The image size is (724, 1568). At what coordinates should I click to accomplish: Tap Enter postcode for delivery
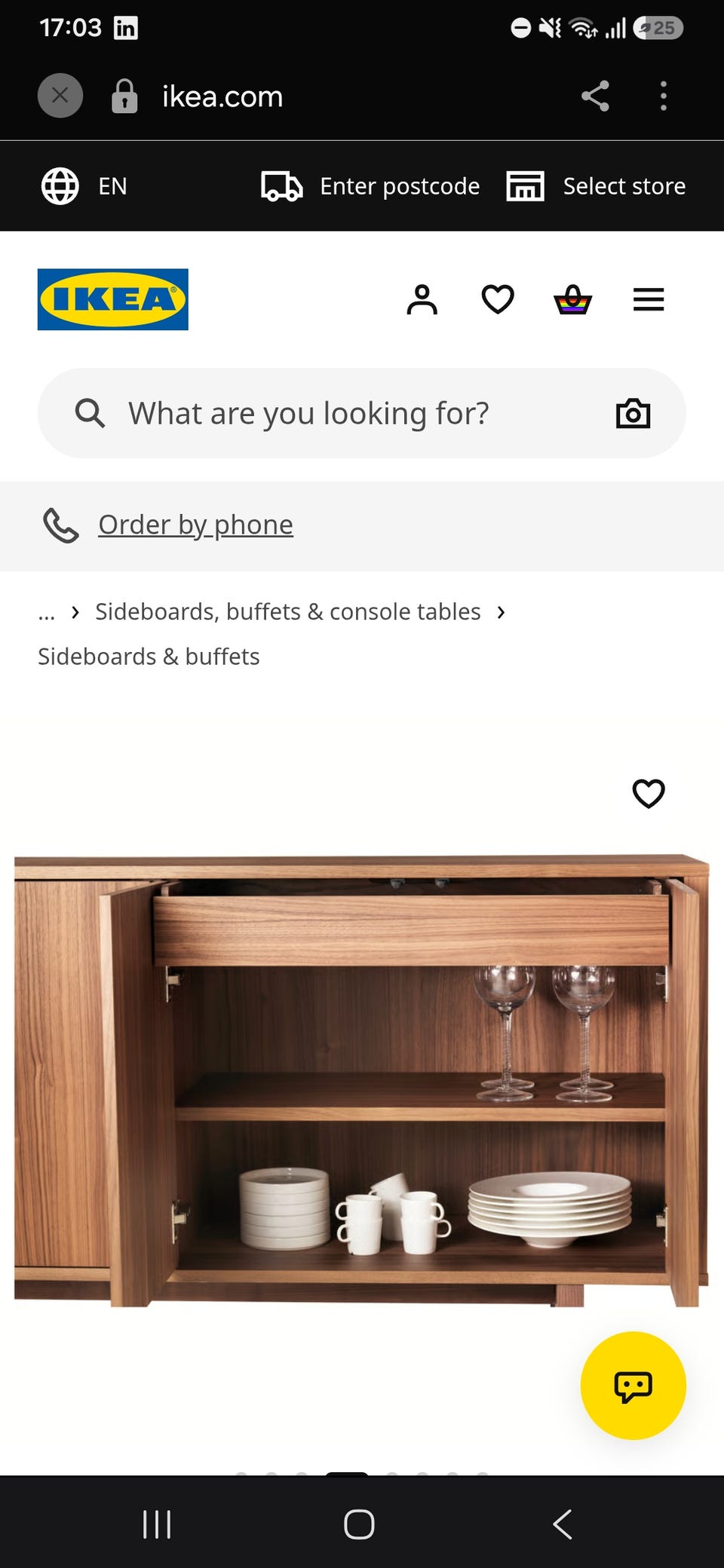point(370,186)
